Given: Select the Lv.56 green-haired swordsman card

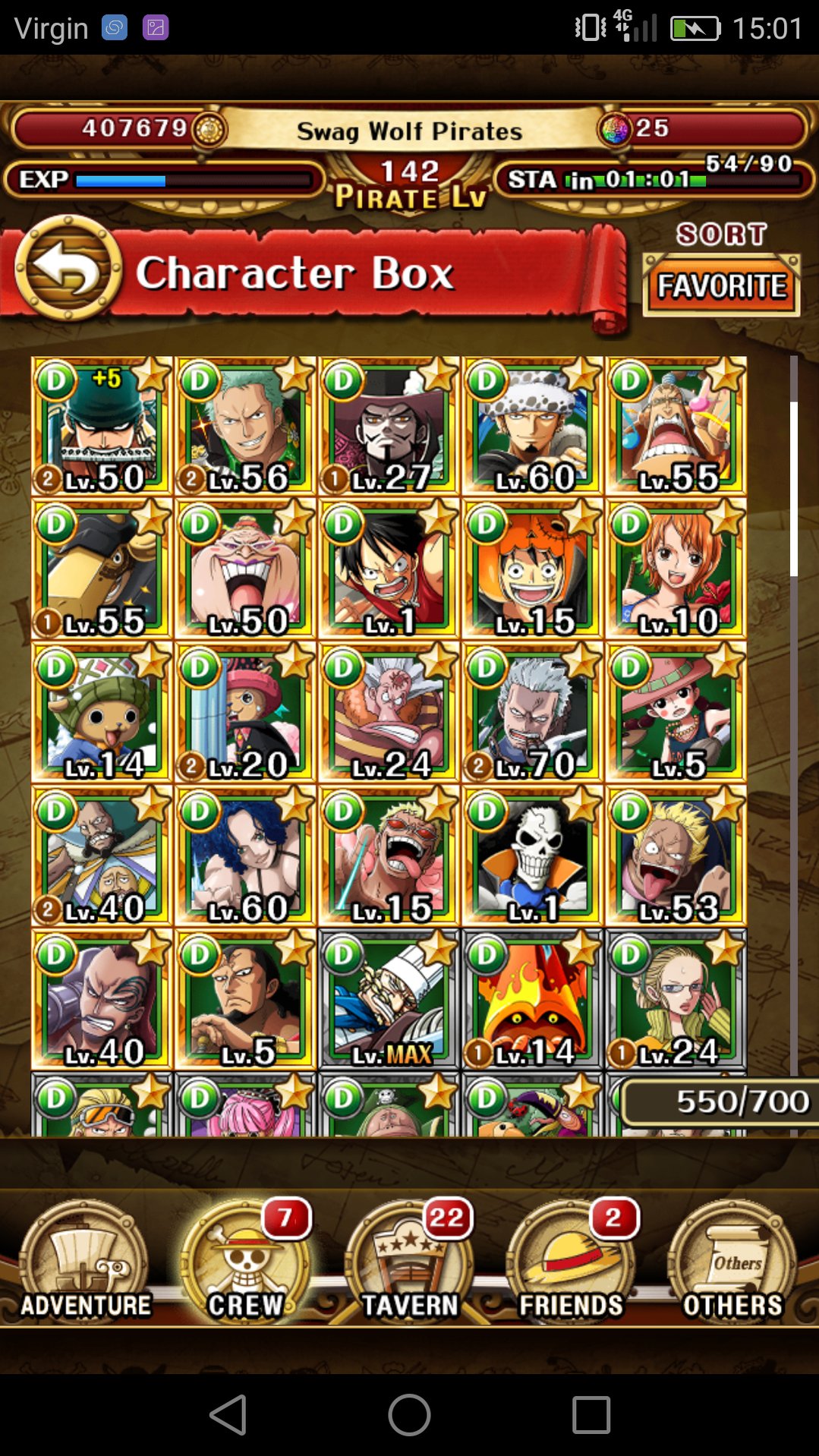Looking at the screenshot, I should pyautogui.click(x=245, y=426).
